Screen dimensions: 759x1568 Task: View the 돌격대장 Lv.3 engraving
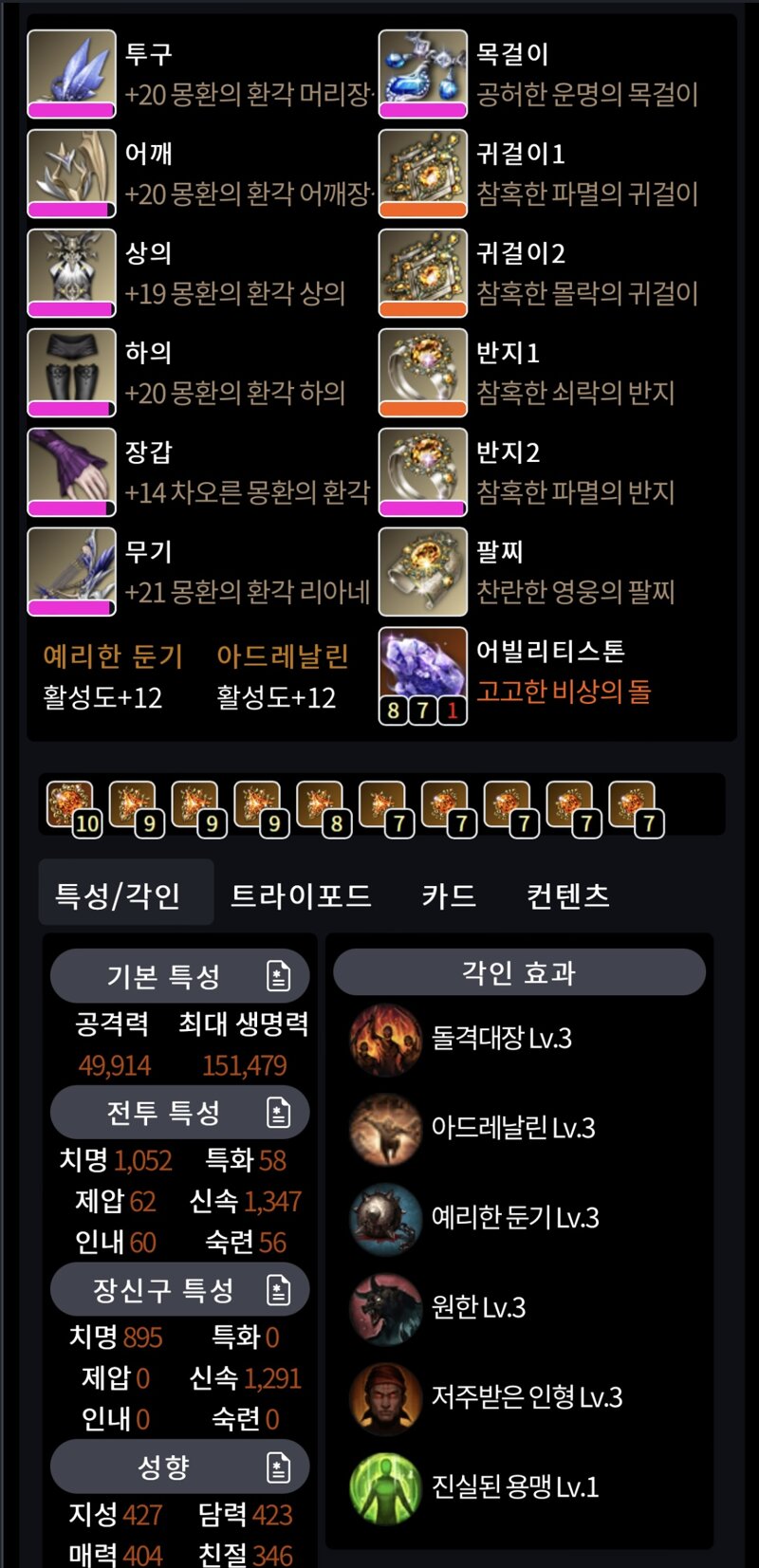point(385,1039)
